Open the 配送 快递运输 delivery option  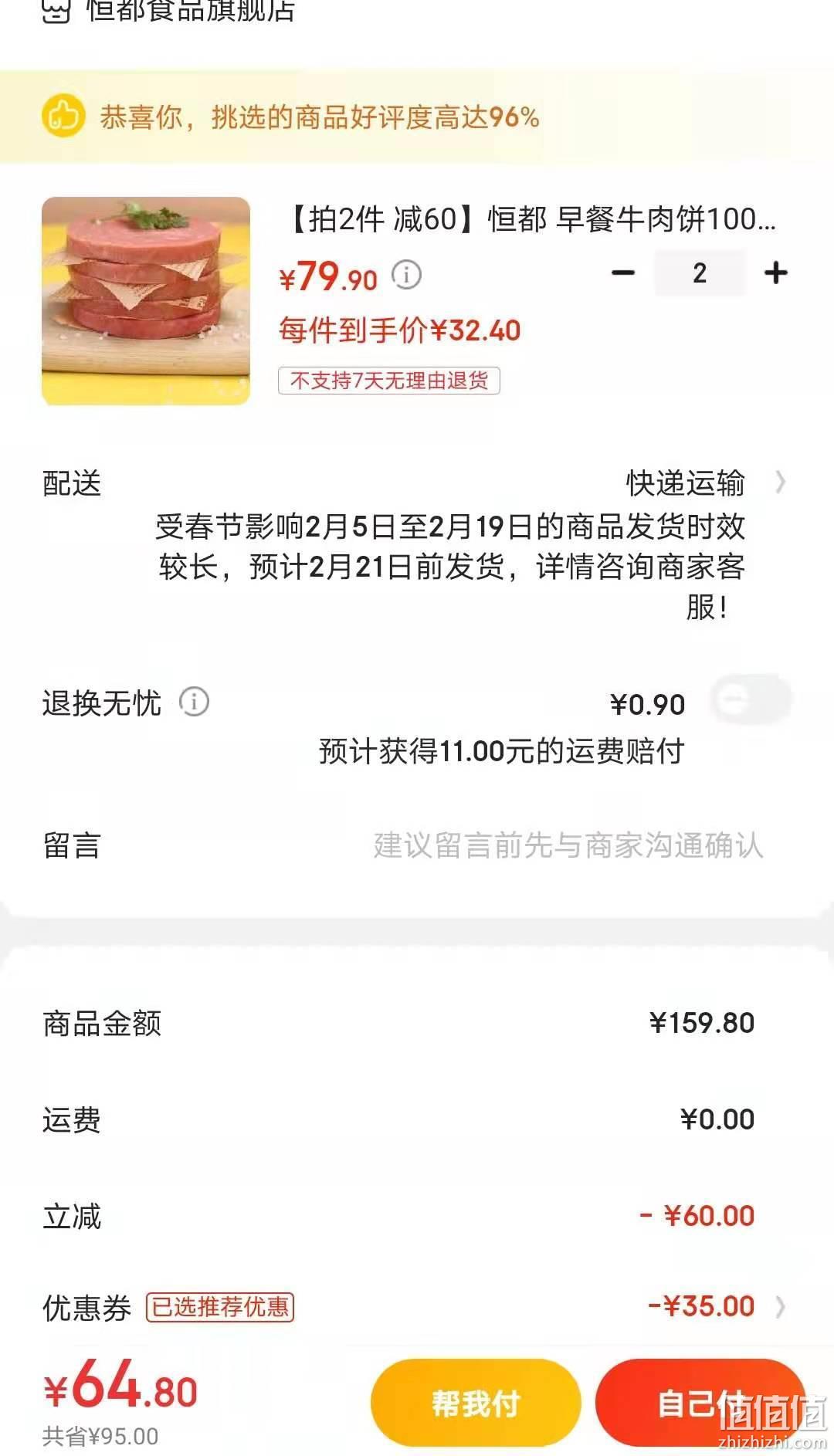tap(417, 483)
